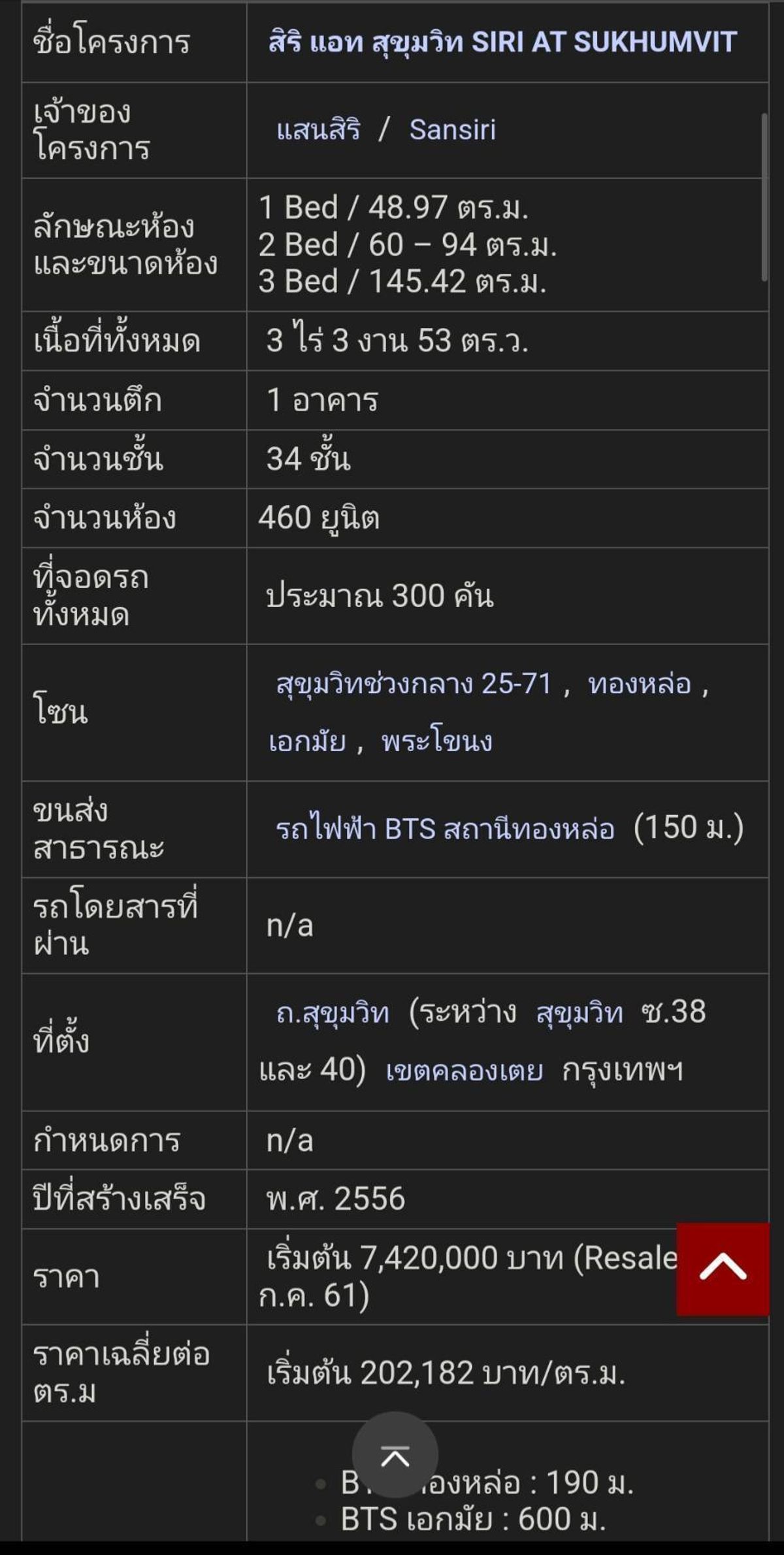Open the SIRI AT SUKHUMVIT project link
Screen dimensions: 784x1555
point(502,43)
